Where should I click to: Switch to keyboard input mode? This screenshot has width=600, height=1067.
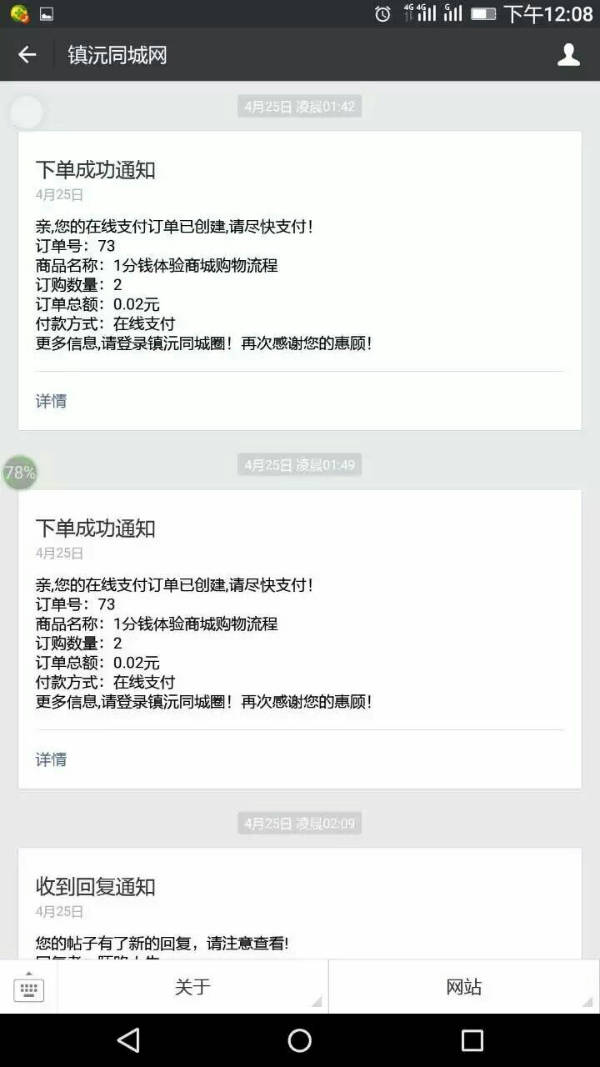(x=29, y=988)
